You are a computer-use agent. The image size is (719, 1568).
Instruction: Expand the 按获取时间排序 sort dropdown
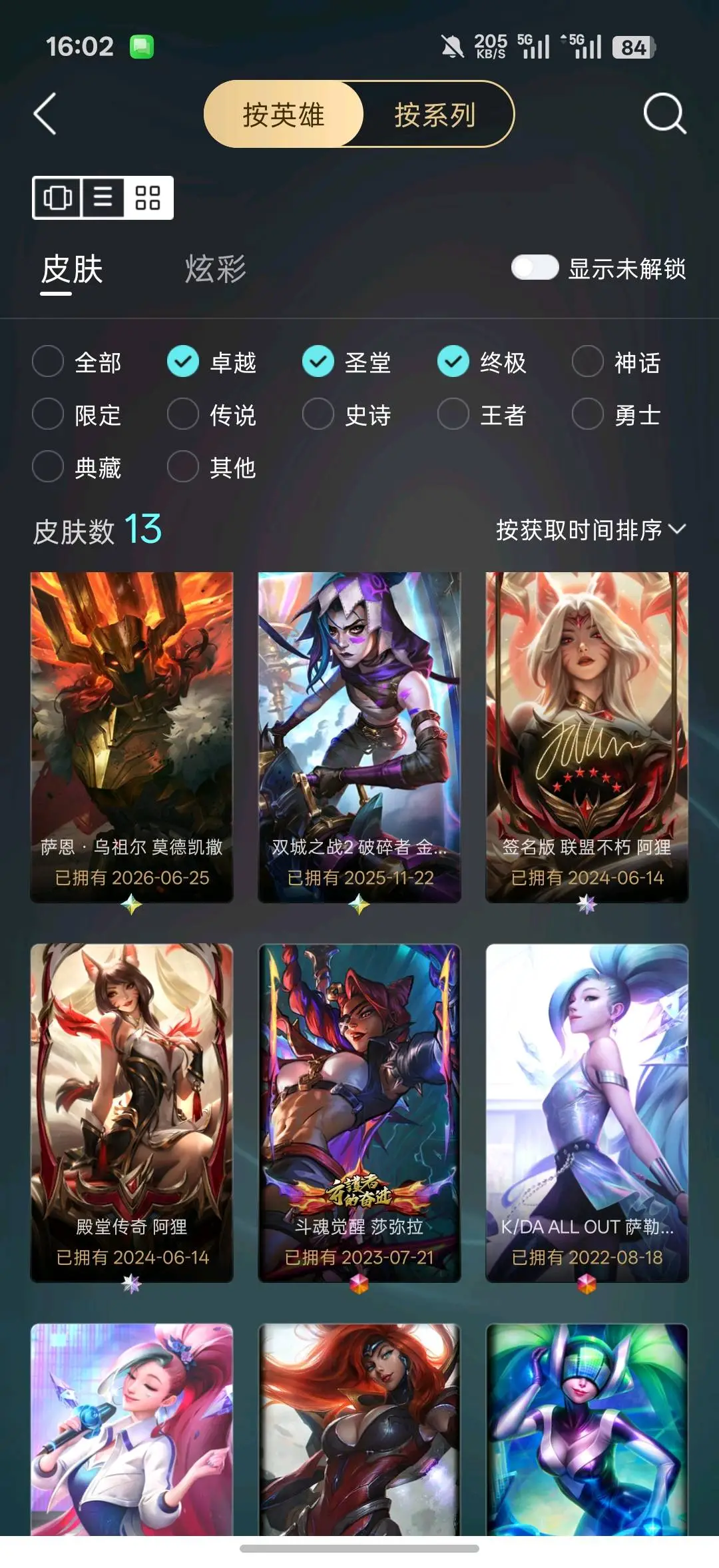pos(591,530)
